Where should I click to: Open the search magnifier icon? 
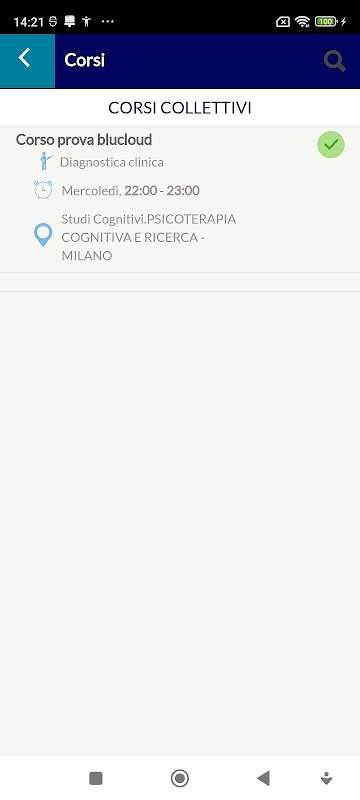pos(335,61)
